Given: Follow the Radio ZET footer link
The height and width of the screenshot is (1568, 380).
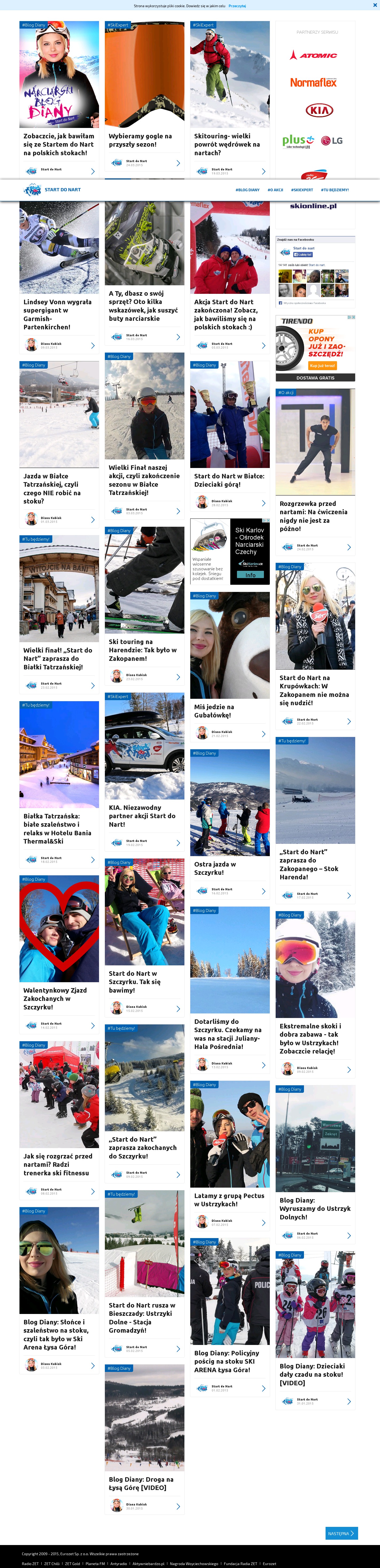Looking at the screenshot, I should pos(30,1563).
